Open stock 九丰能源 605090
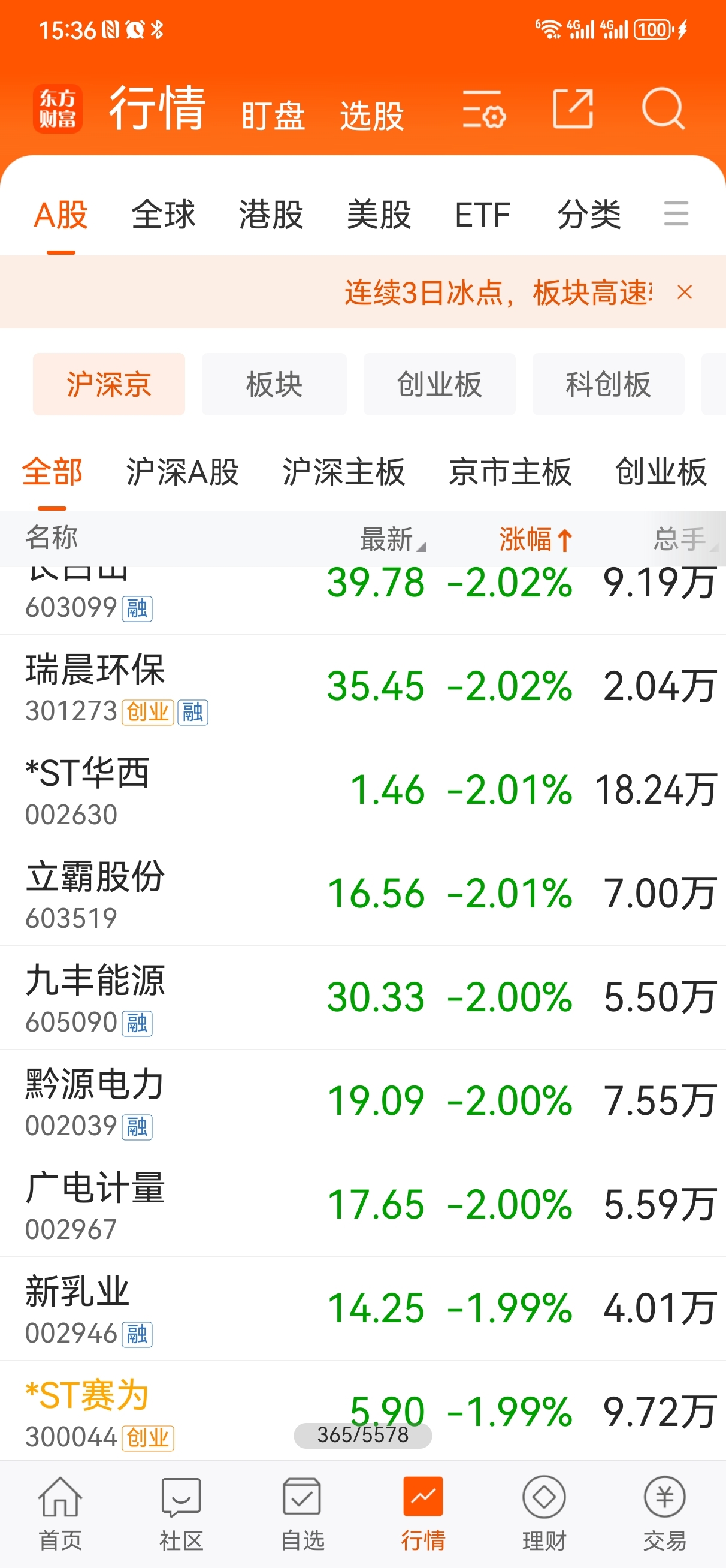The height and width of the screenshot is (1568, 726). (x=362, y=997)
